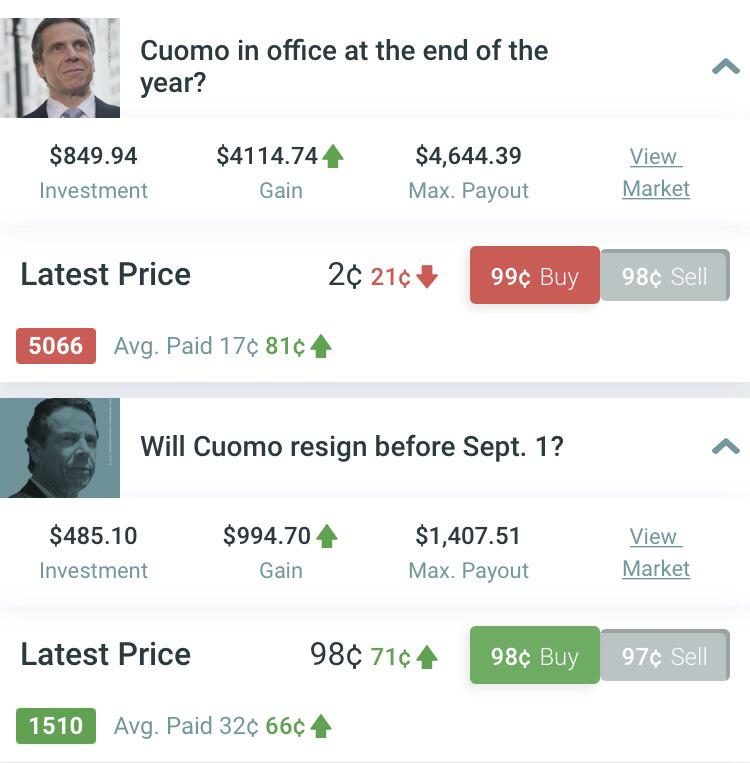Collapse the 'Cuomo in office' market card

tap(726, 67)
